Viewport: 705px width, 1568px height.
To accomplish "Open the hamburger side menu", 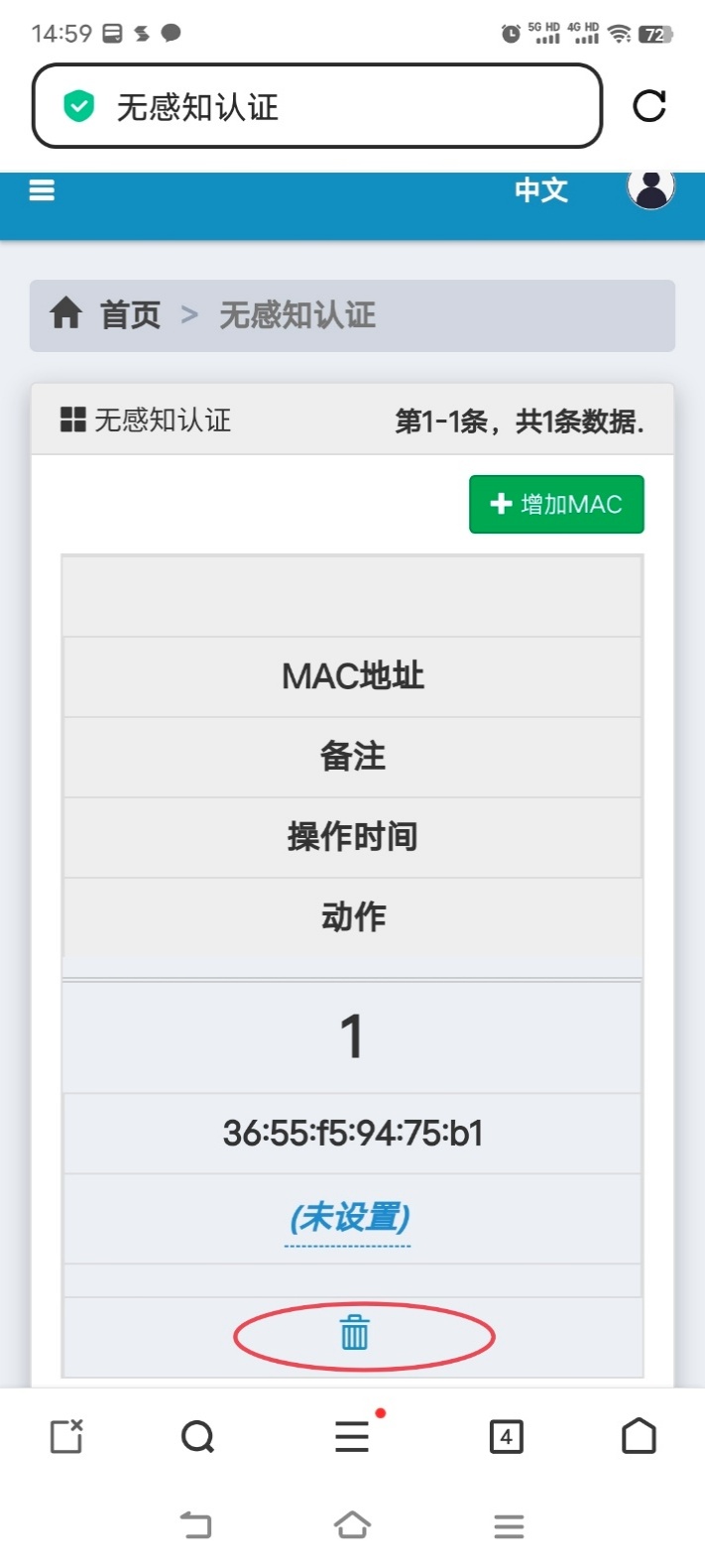I will tap(42, 189).
